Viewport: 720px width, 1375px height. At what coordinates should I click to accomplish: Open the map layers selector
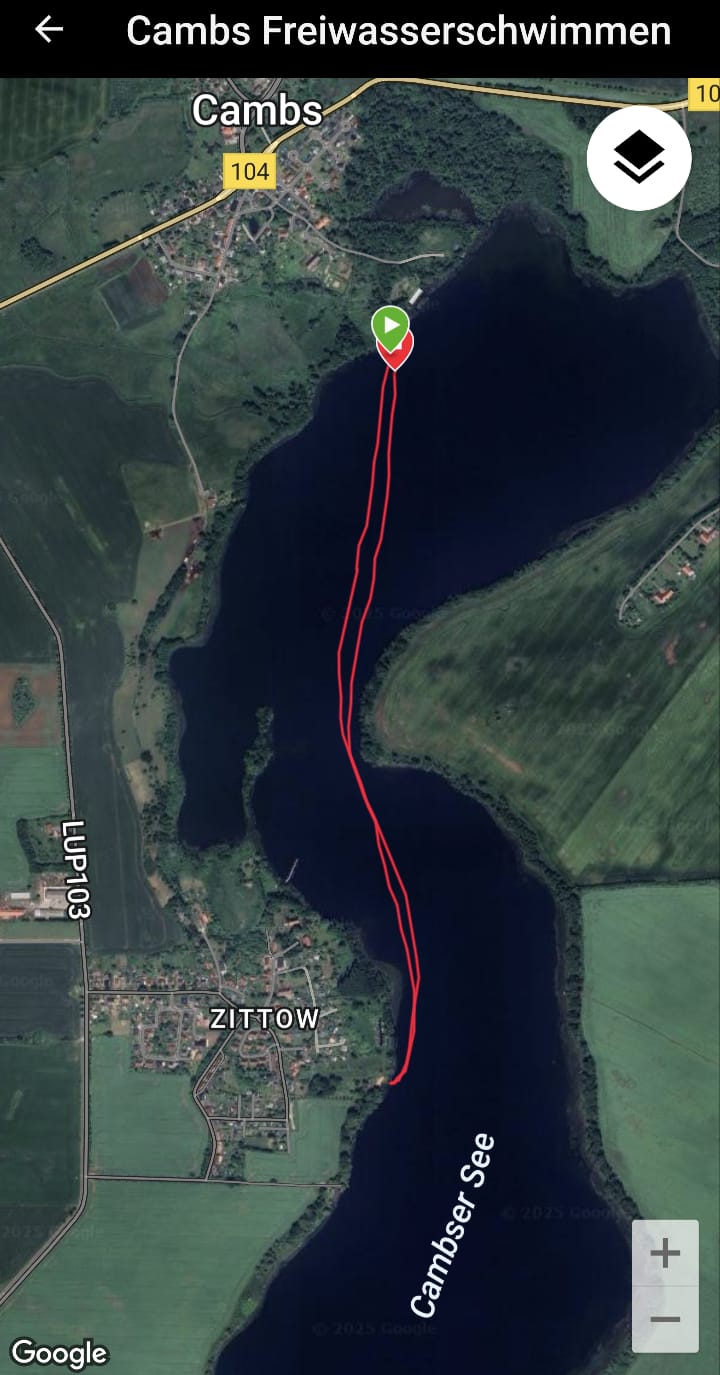coord(639,158)
